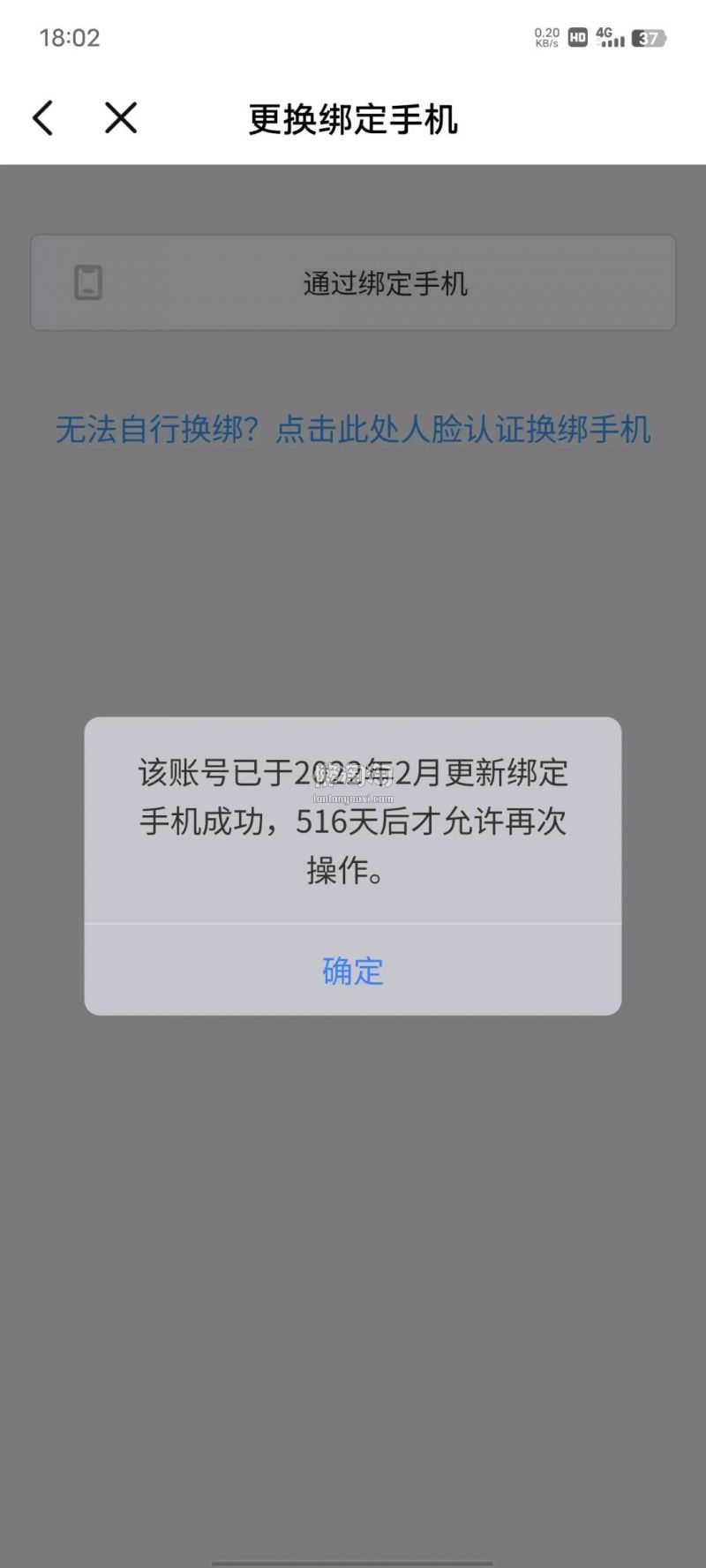706x1568 pixels.
Task: Open 人脸认证换绑手机 link
Action: tap(353, 430)
